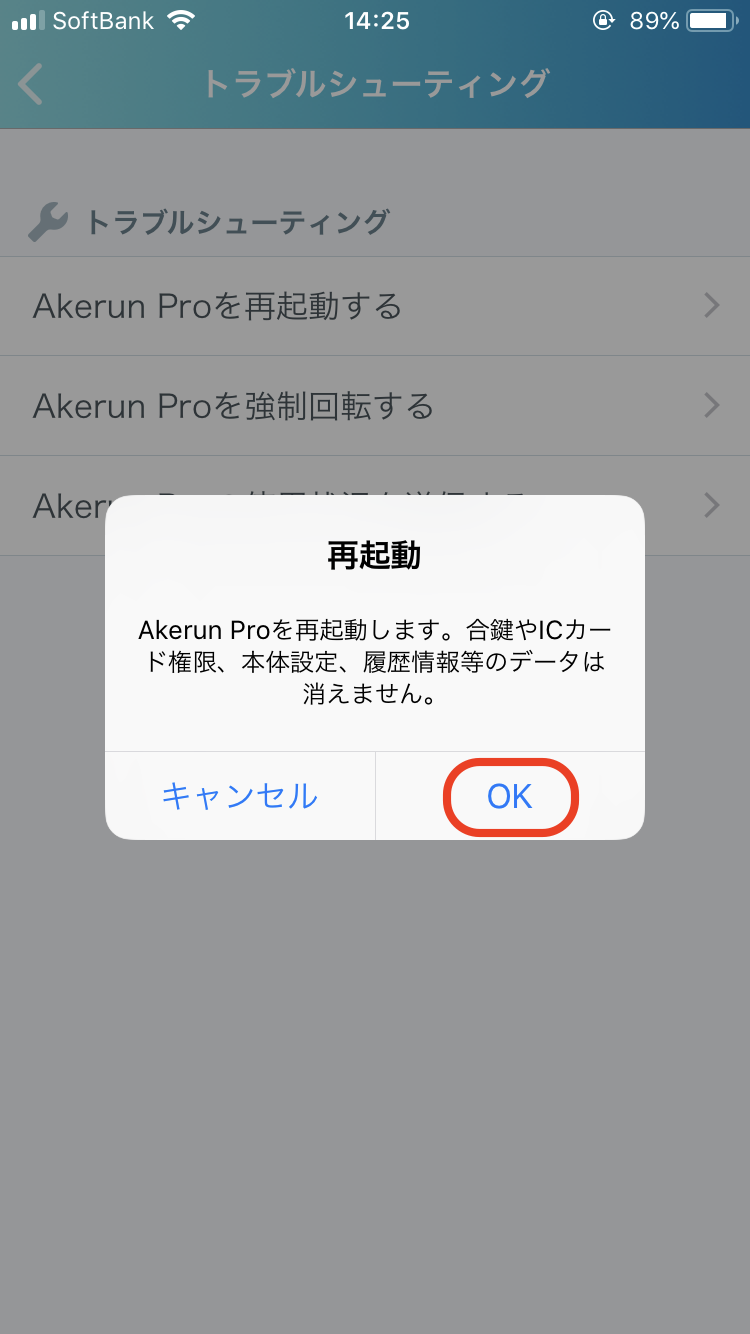This screenshot has width=750, height=1334.
Task: Confirm the restart by tapping OK
Action: pos(510,796)
